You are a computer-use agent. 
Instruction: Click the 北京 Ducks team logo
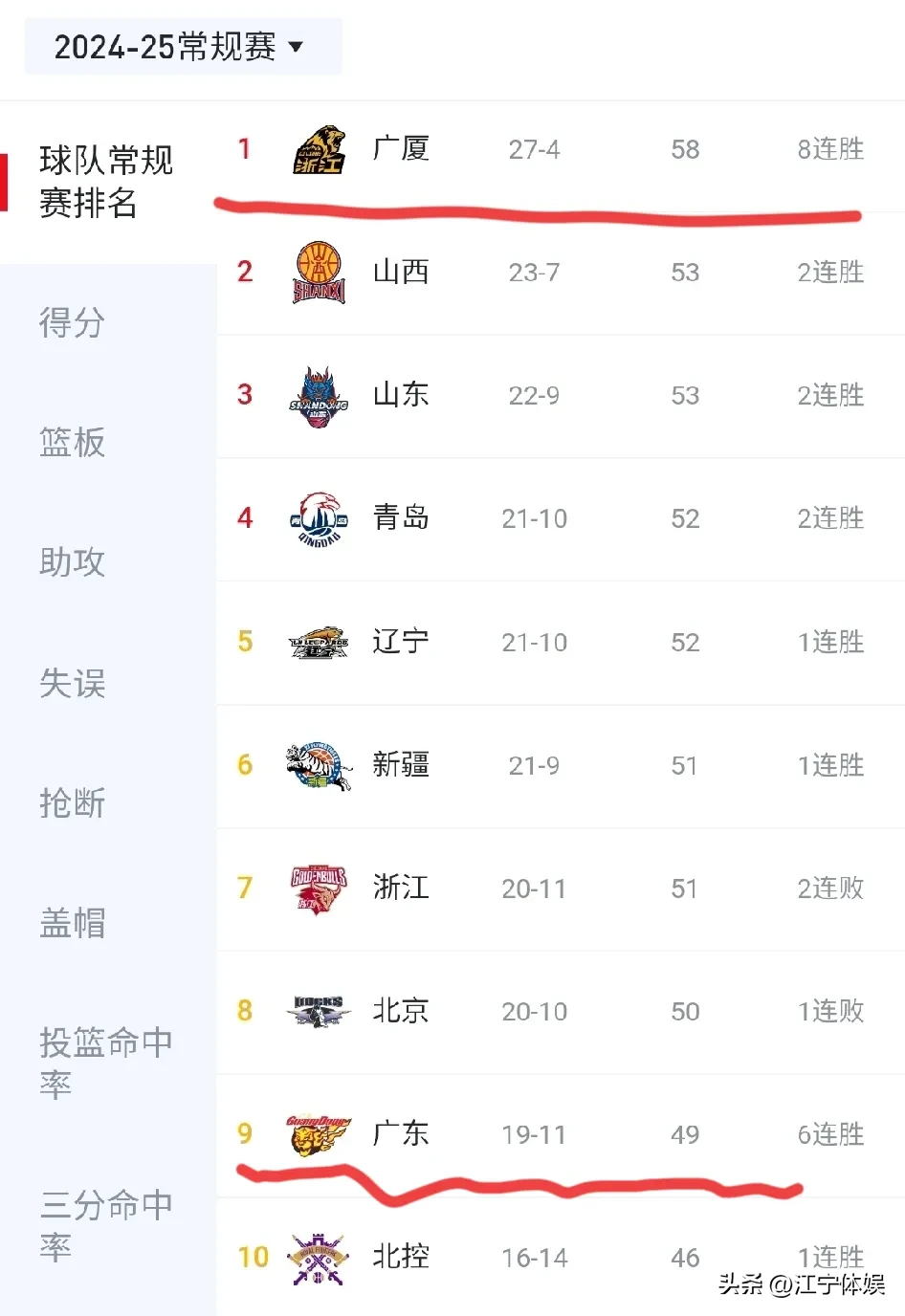pos(318,1011)
